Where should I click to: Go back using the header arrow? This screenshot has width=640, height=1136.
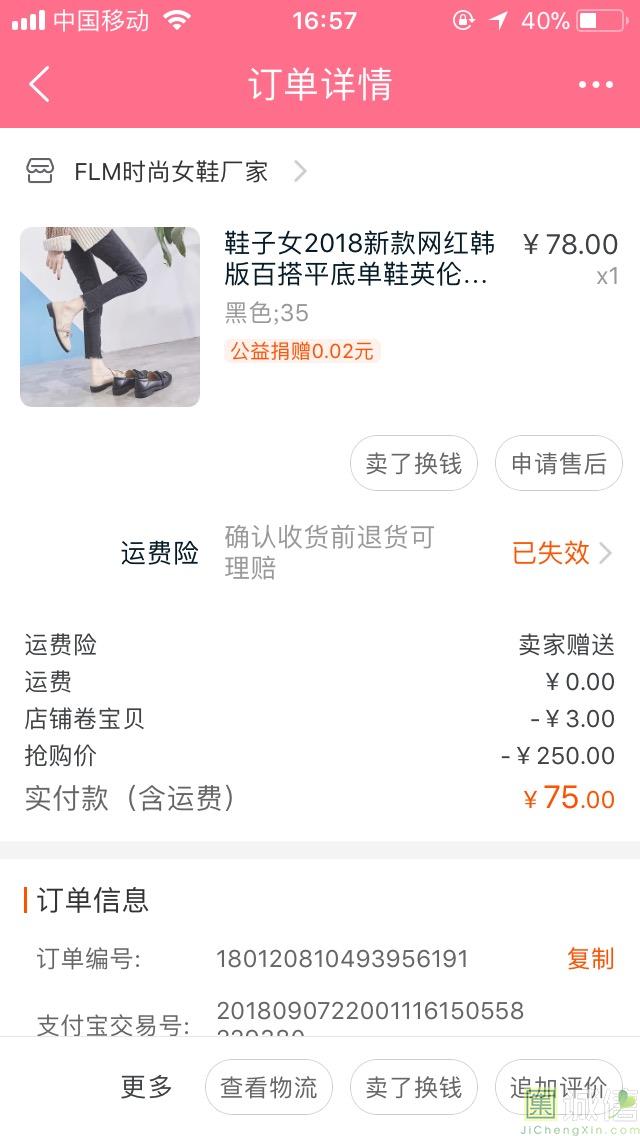pyautogui.click(x=40, y=84)
